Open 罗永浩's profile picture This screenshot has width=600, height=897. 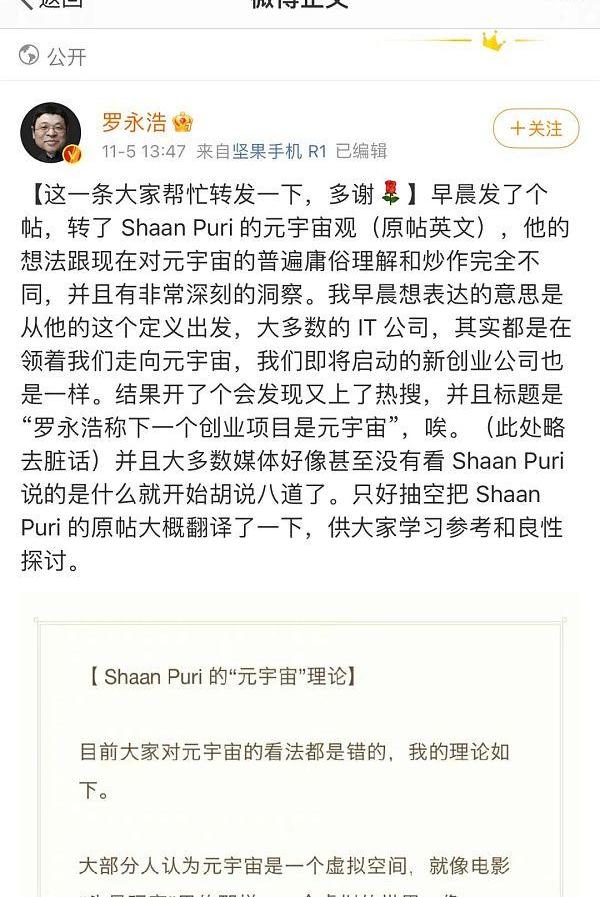(x=50, y=133)
